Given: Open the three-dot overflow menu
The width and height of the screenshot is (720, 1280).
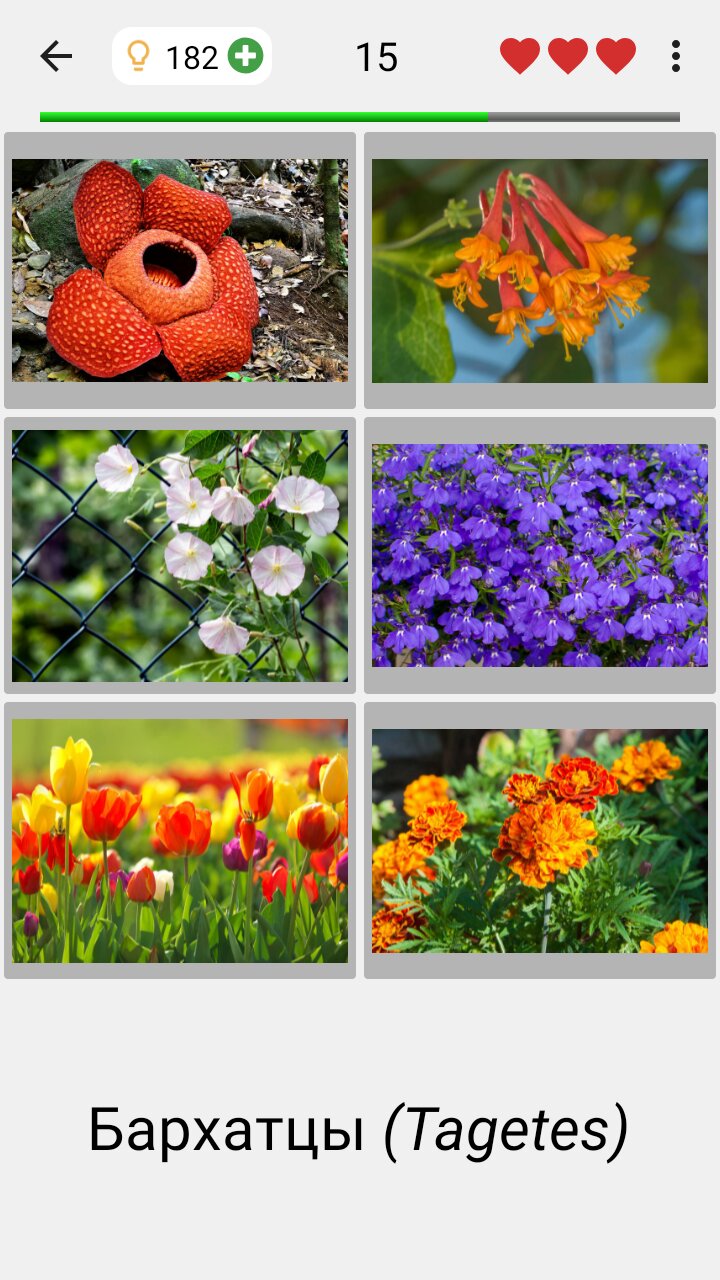Looking at the screenshot, I should 676,56.
